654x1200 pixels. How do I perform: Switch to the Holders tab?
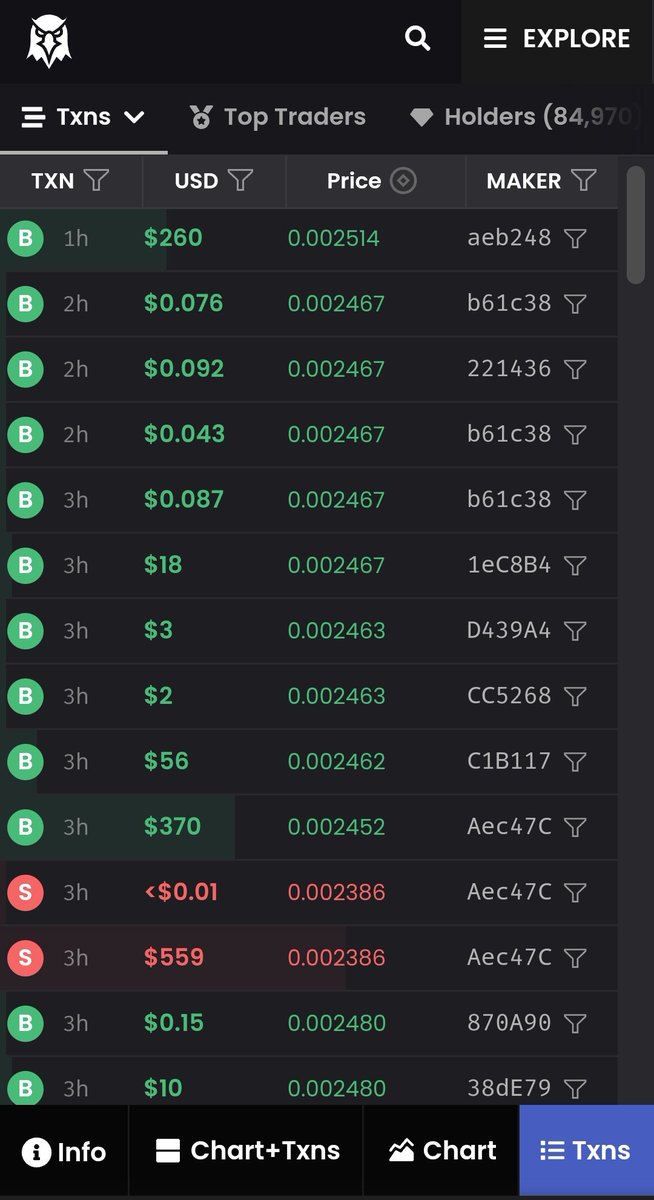click(x=524, y=117)
